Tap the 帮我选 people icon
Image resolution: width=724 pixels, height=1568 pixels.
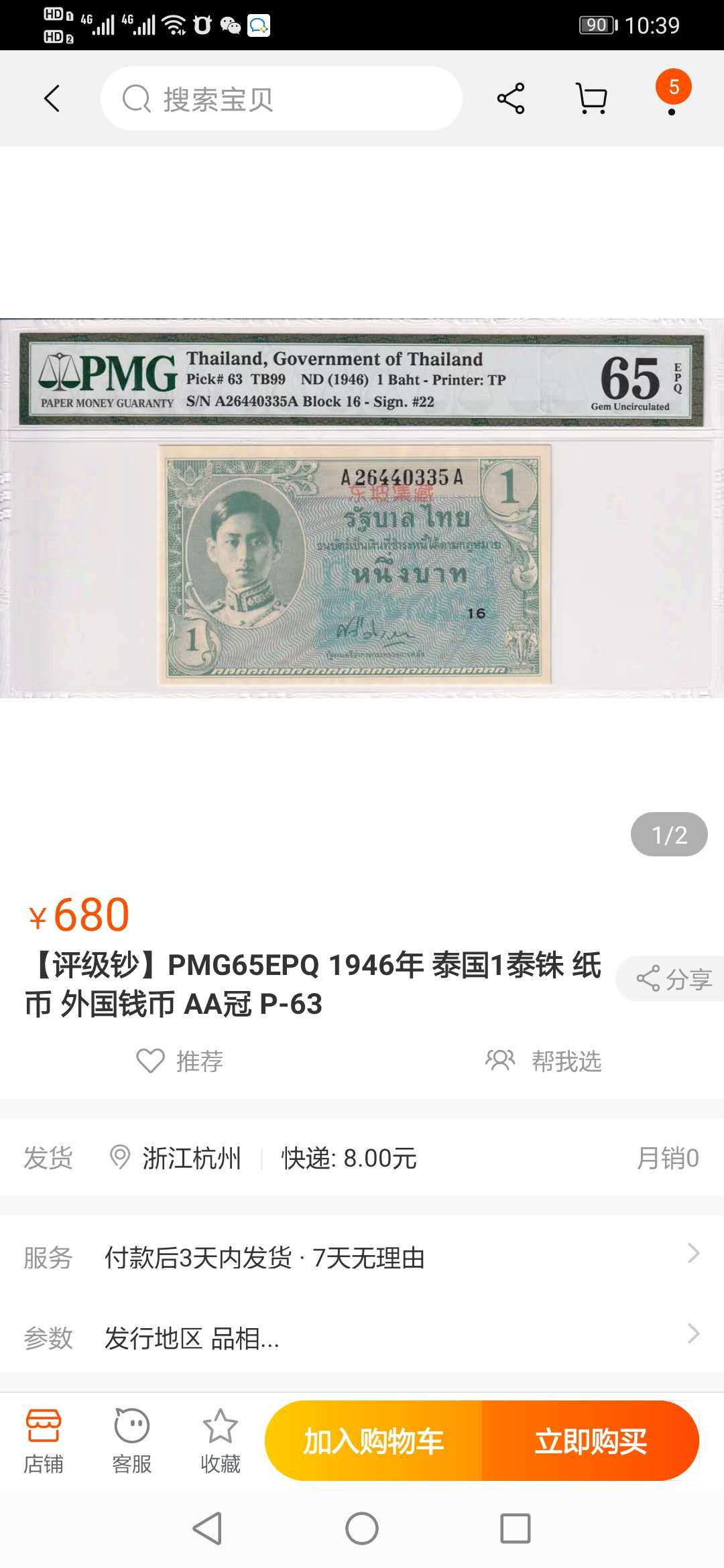point(501,1061)
